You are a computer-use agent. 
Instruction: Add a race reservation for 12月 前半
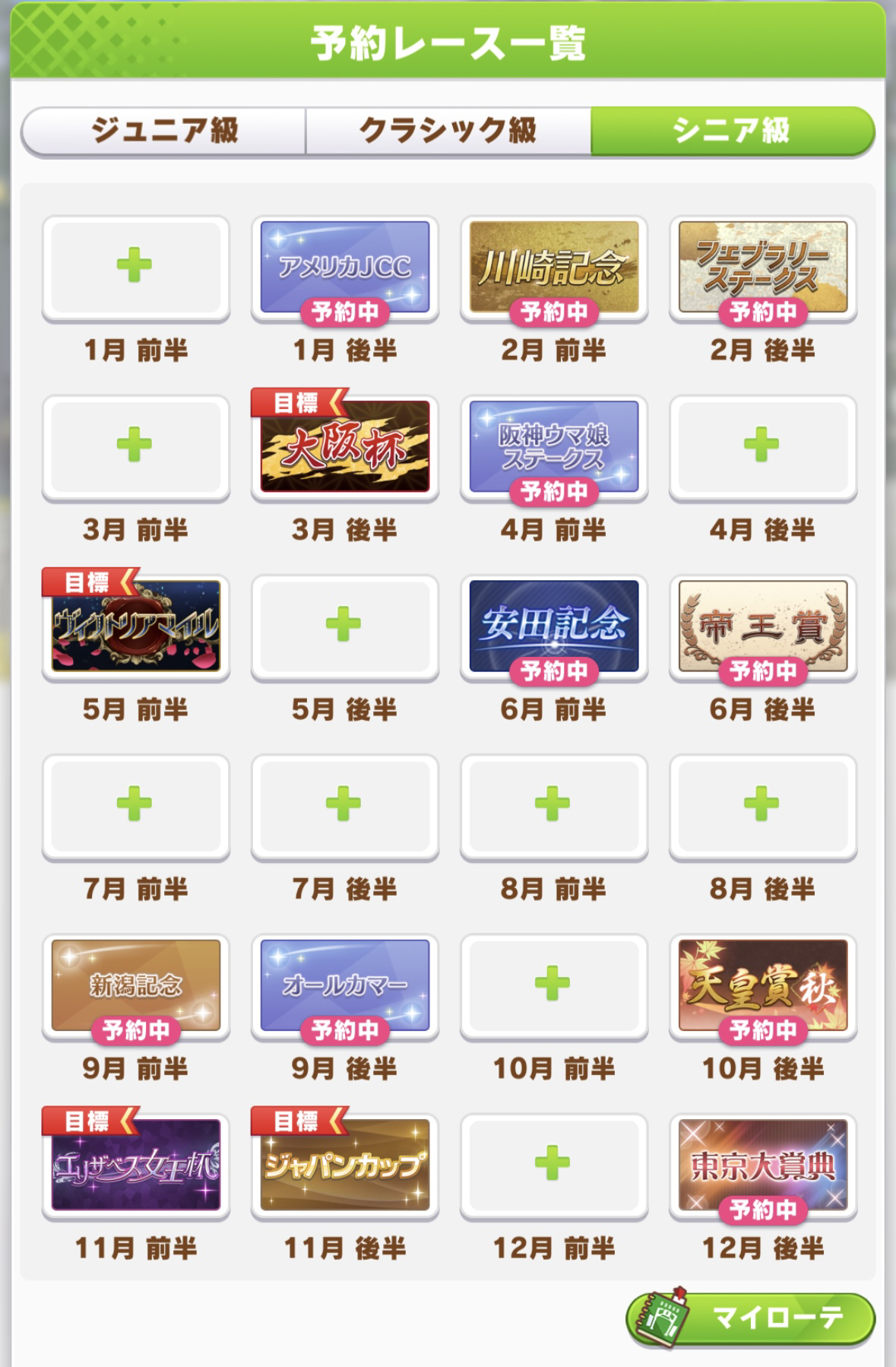pyautogui.click(x=552, y=1166)
